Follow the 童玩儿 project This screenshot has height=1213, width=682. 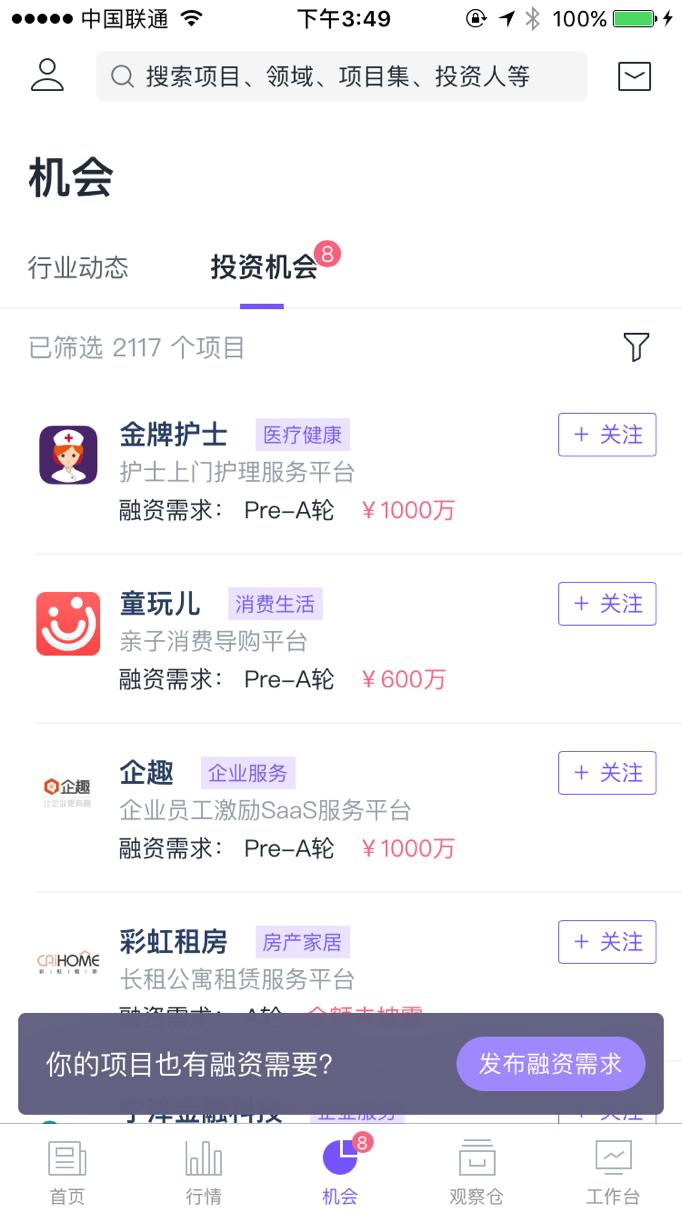(x=607, y=604)
